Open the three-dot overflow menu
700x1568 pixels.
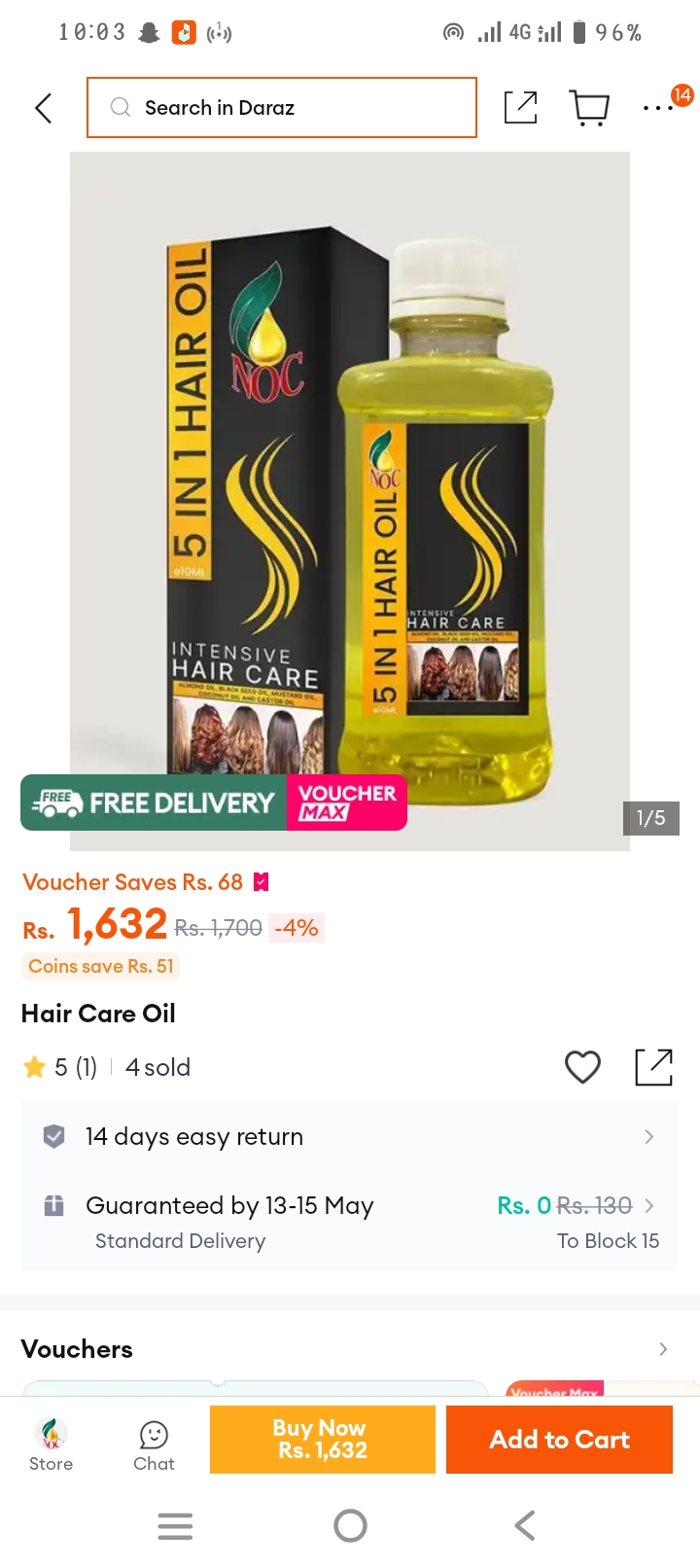tap(658, 108)
